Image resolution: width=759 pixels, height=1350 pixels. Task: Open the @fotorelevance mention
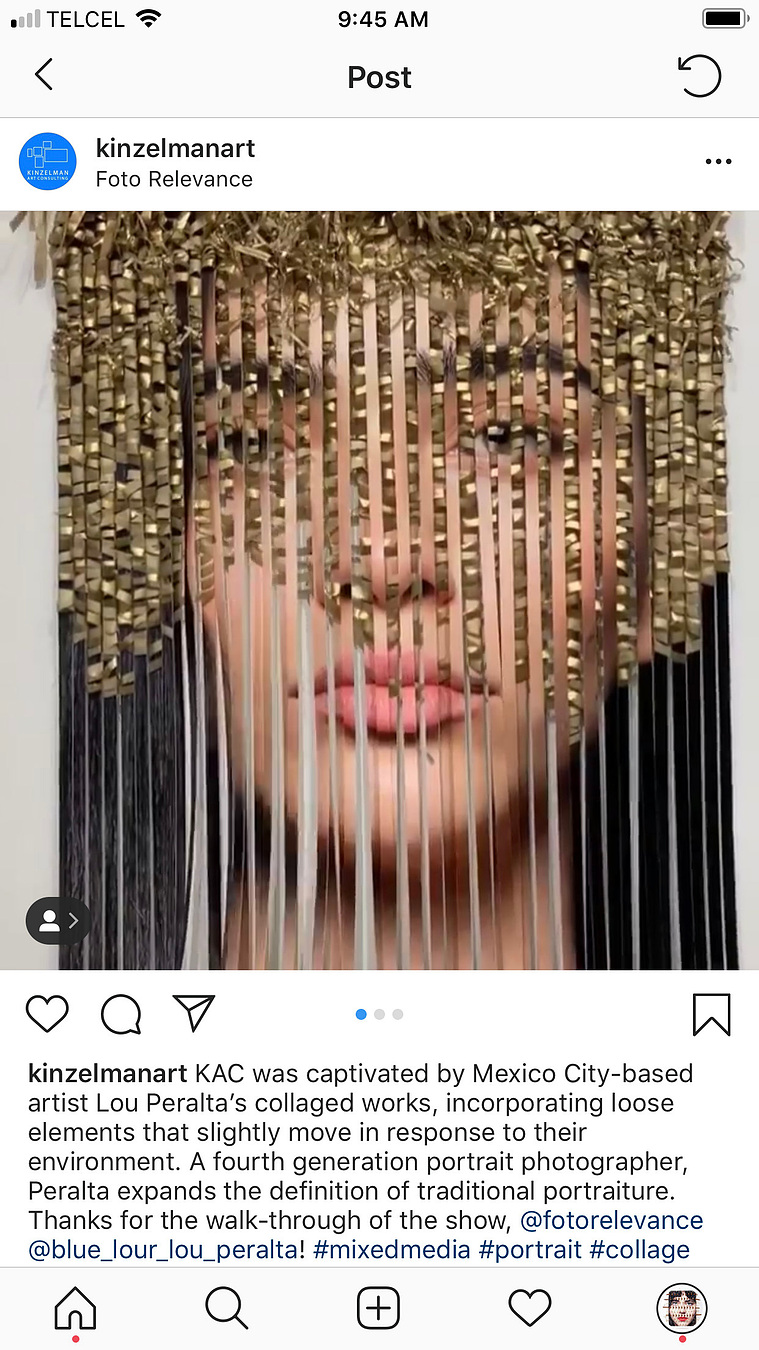[611, 1220]
